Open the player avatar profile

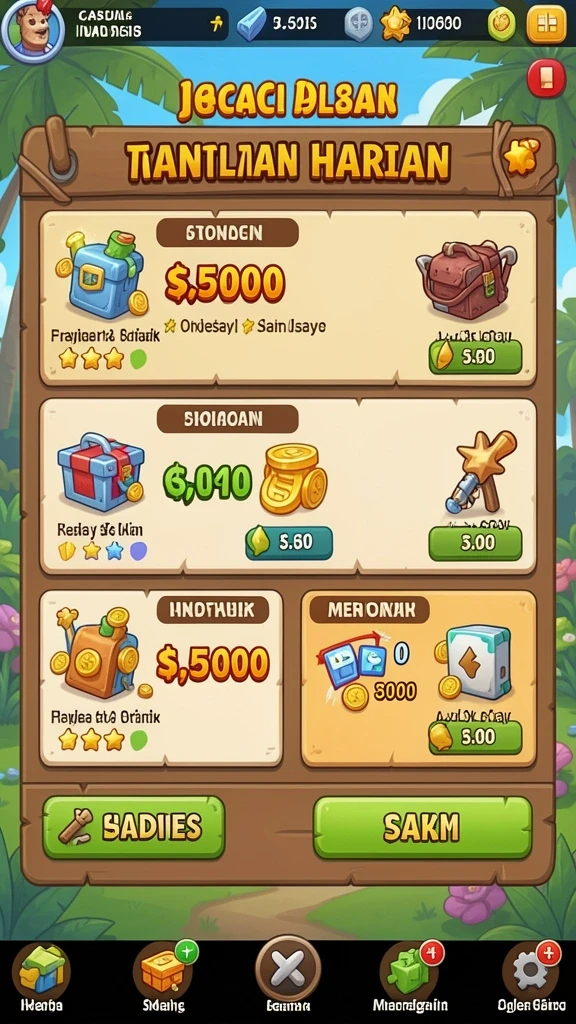click(x=31, y=29)
